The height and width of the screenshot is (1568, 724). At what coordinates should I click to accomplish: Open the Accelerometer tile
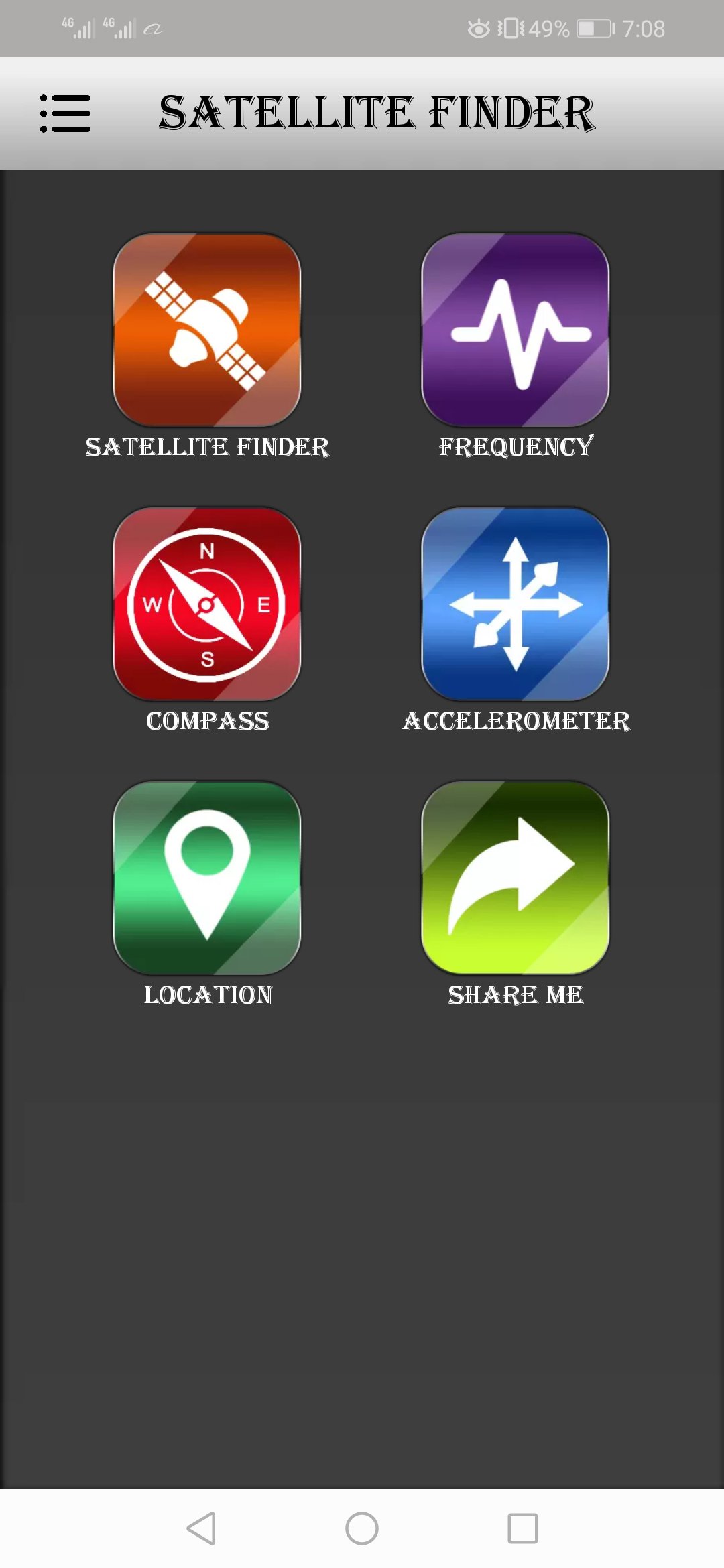[x=515, y=604]
